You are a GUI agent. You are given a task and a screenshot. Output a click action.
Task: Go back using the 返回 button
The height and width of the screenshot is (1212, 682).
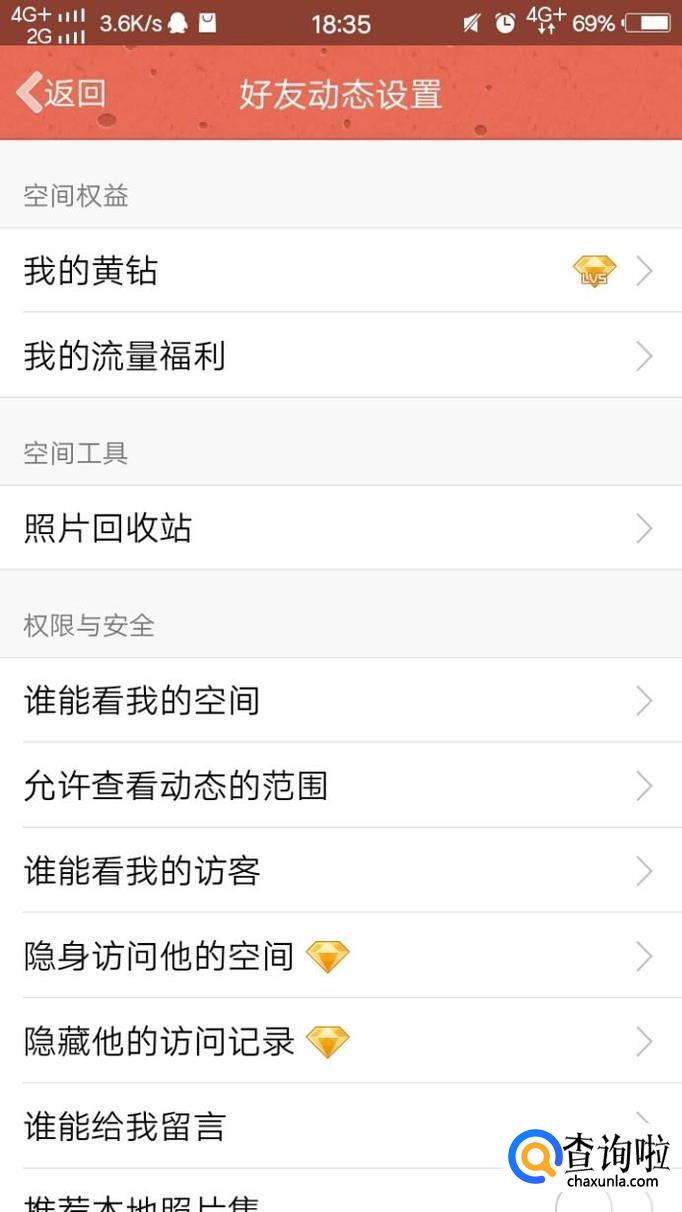click(x=62, y=93)
